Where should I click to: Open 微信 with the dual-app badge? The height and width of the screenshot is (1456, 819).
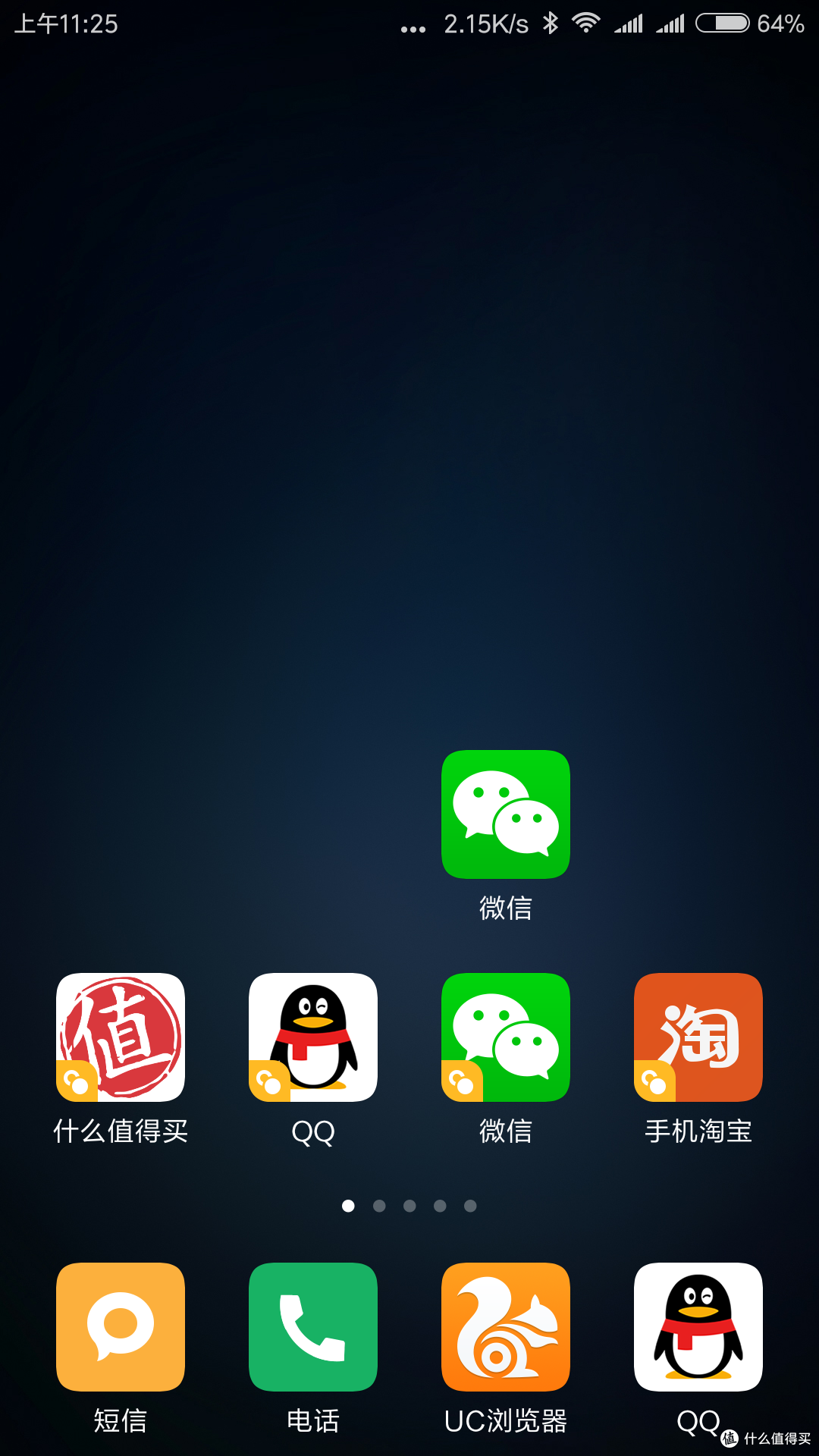pyautogui.click(x=506, y=1037)
